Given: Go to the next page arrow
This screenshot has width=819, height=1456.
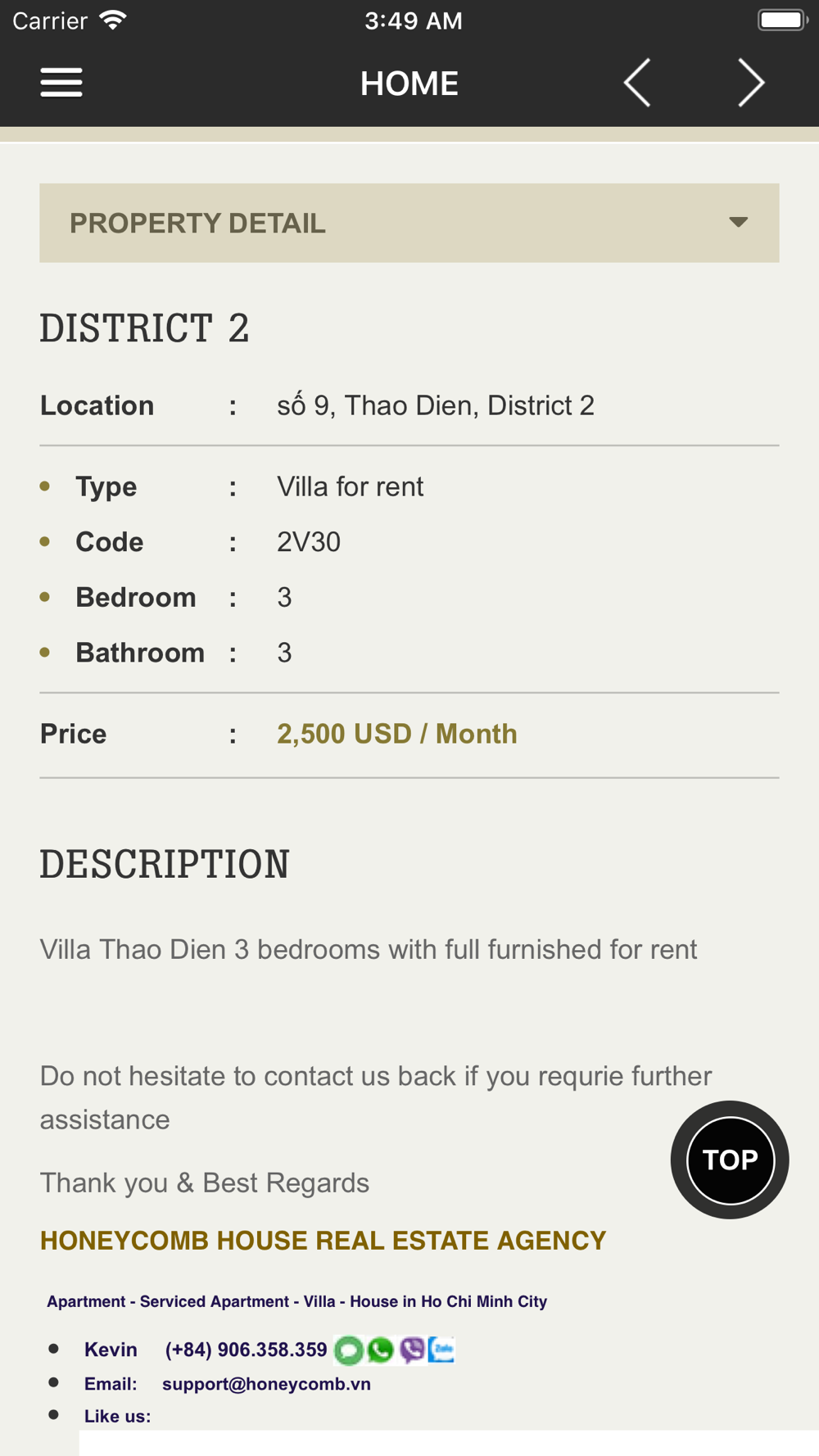Looking at the screenshot, I should 751,83.
